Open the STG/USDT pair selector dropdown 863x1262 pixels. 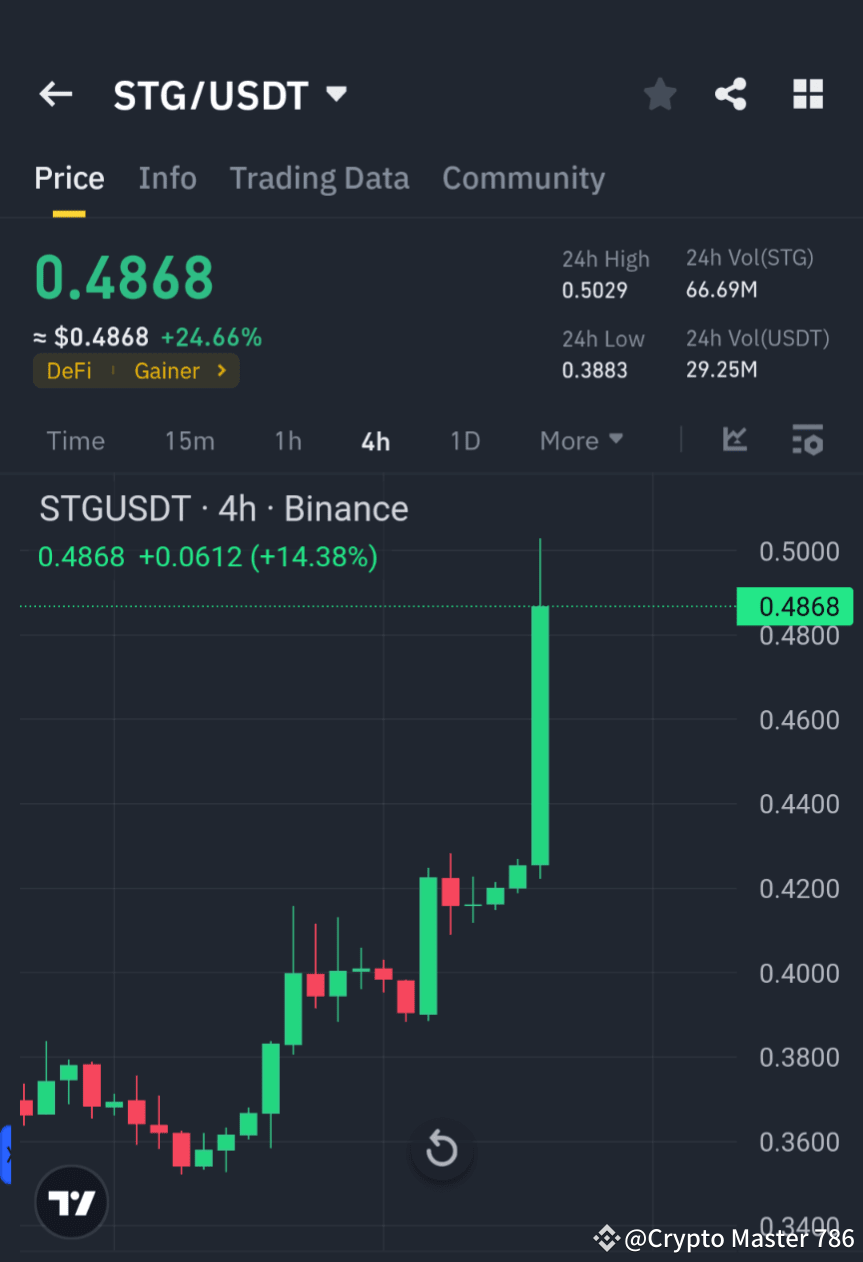coord(336,93)
